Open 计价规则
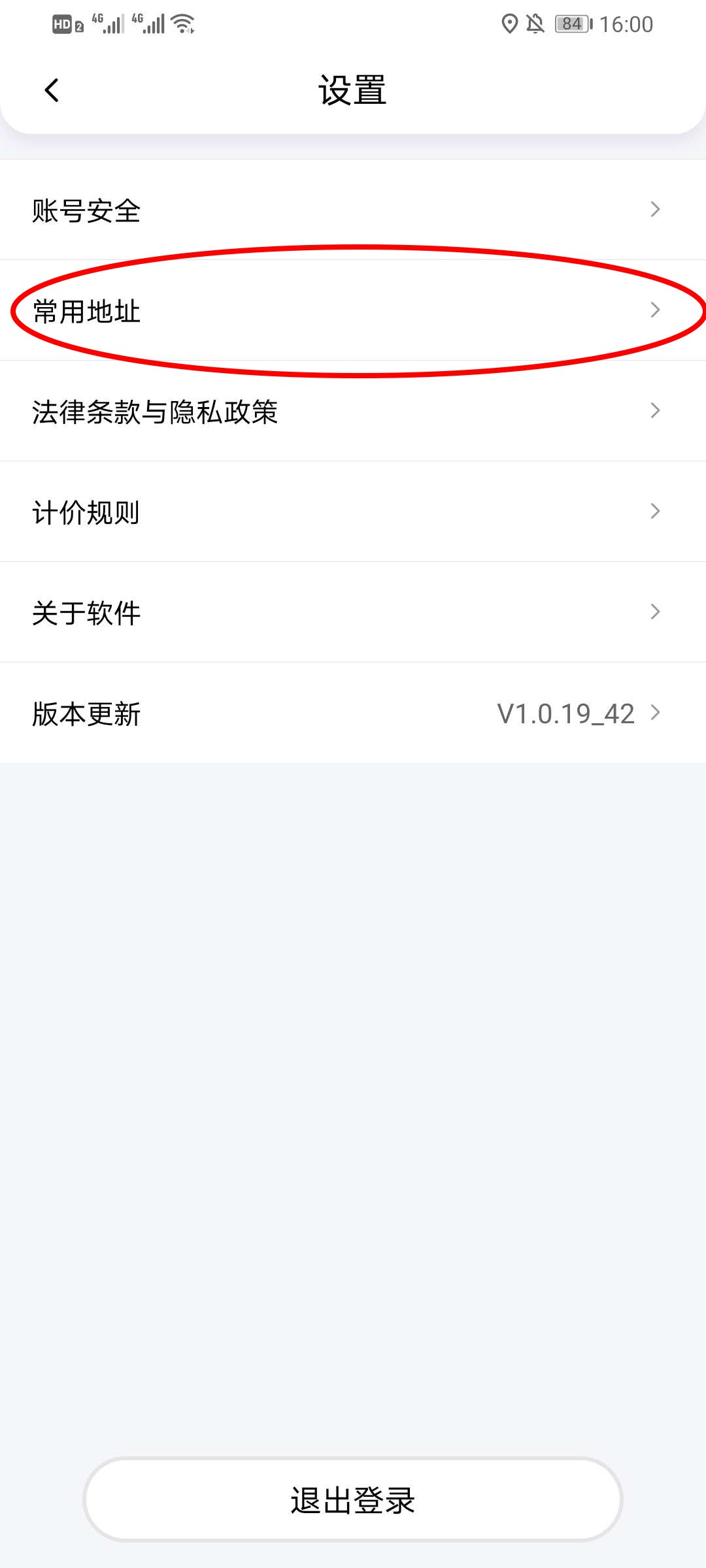 tap(353, 512)
